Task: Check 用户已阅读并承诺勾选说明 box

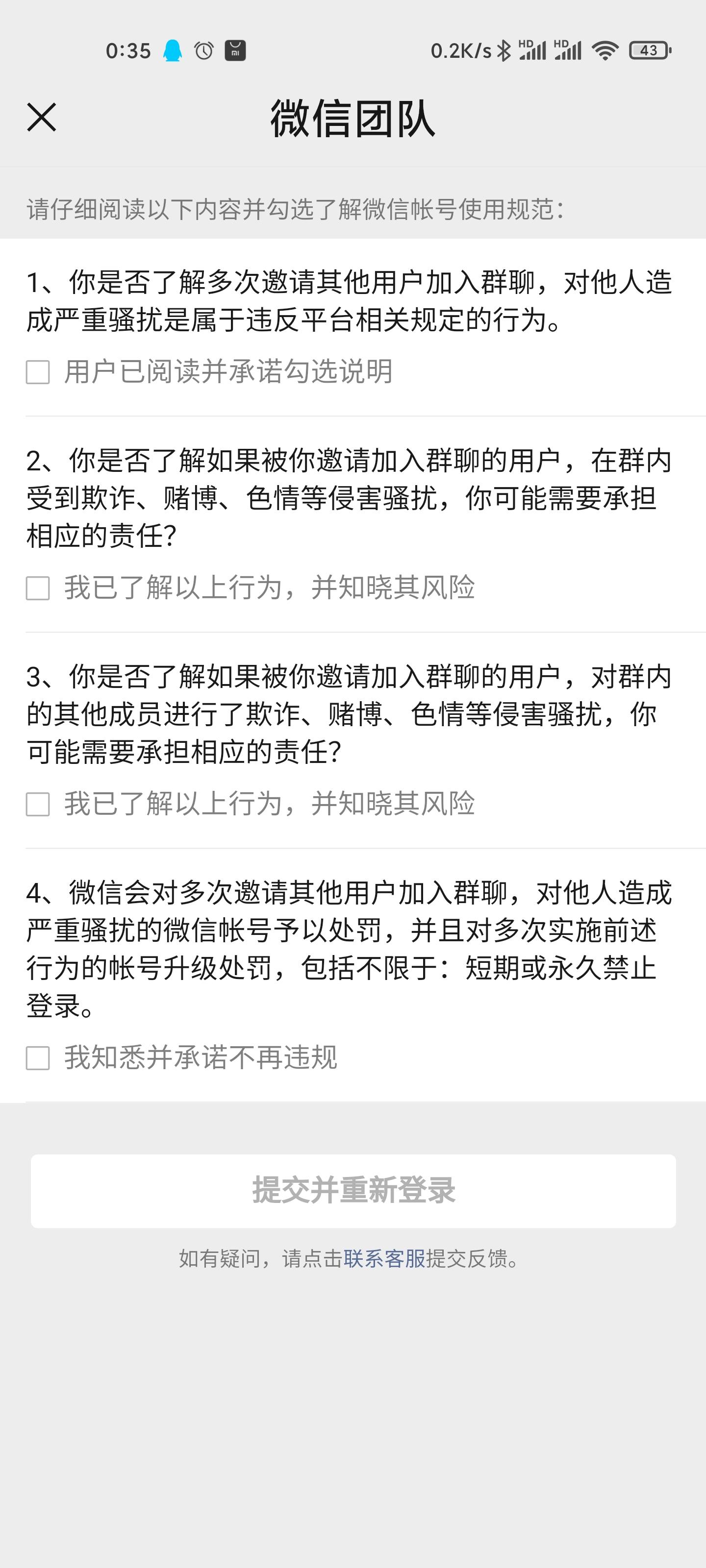Action: click(38, 372)
